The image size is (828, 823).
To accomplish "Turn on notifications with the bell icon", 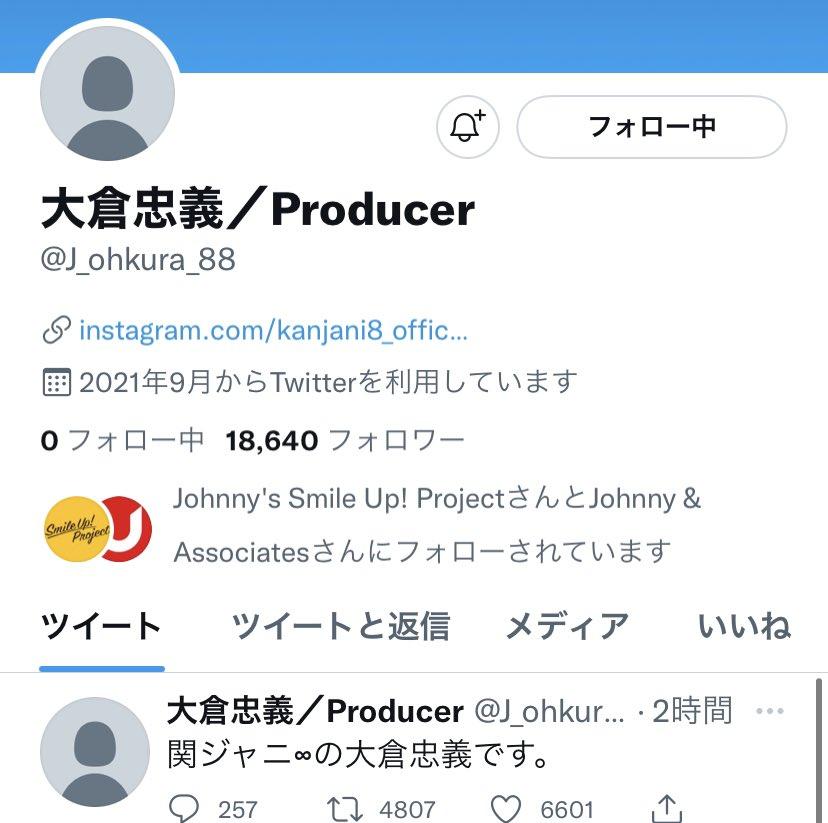I will click(467, 127).
